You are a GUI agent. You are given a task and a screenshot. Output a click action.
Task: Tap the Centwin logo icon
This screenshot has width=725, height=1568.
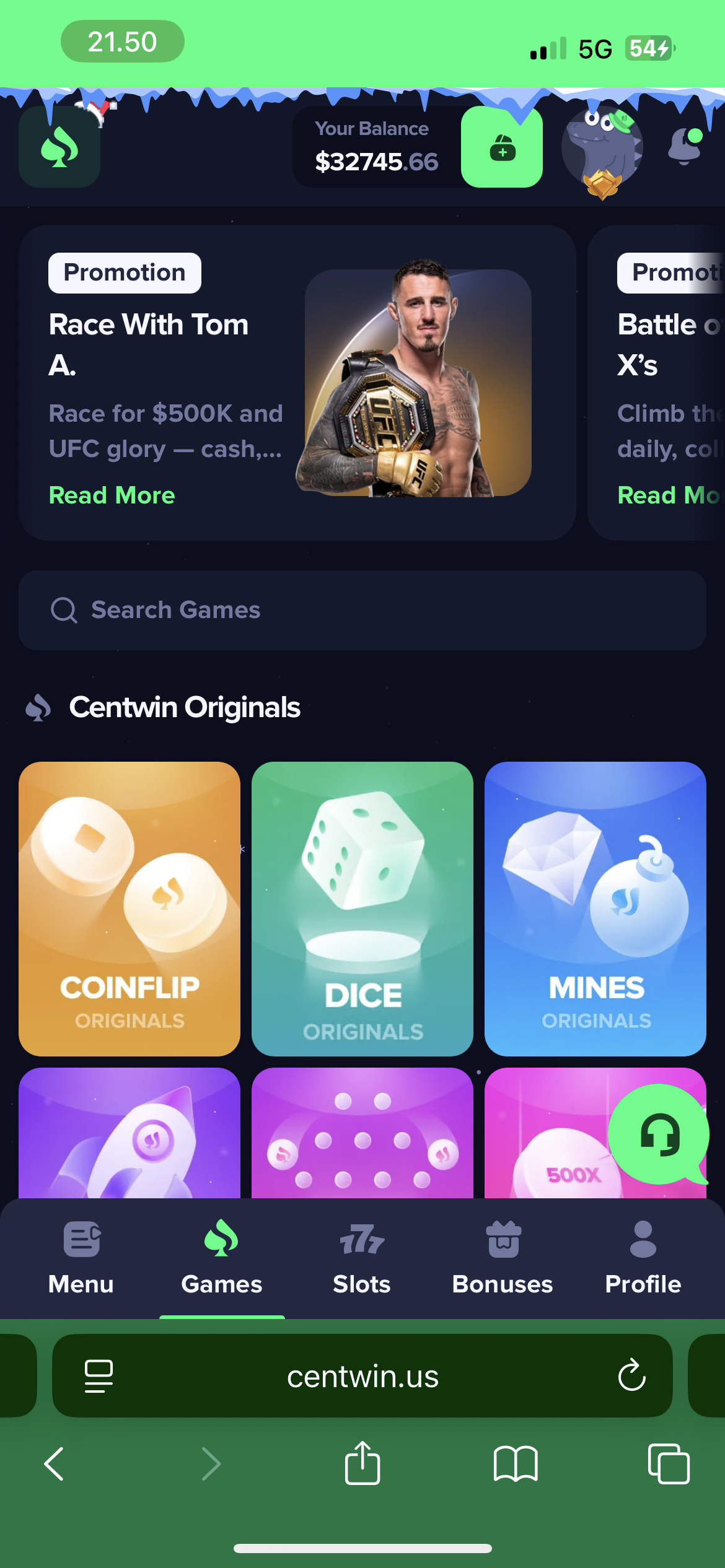coord(59,147)
